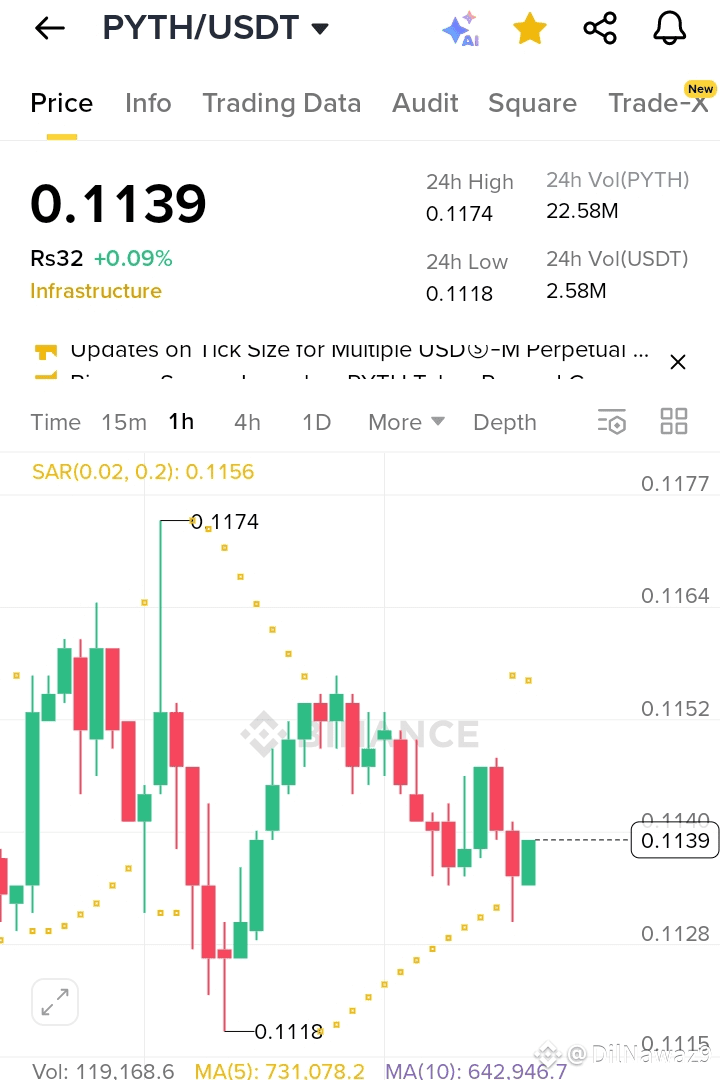This screenshot has height=1080, width=720.
Task: Toggle the favorite star
Action: point(530,29)
